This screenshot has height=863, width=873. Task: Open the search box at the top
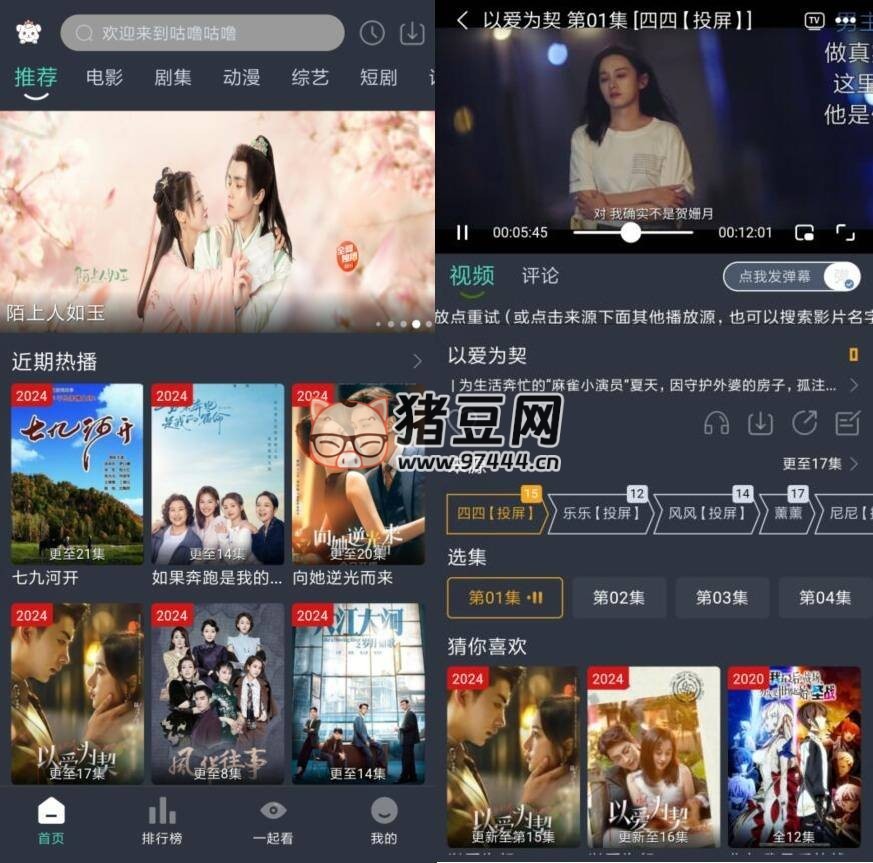(x=202, y=33)
